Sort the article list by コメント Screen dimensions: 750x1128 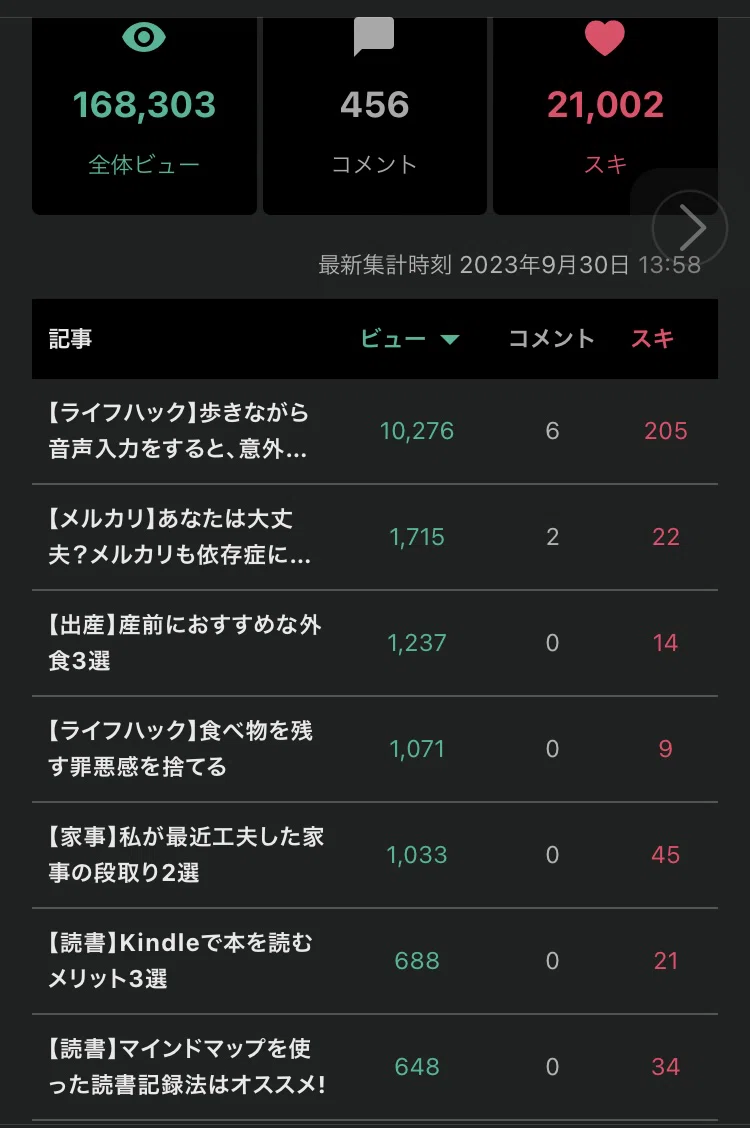552,339
